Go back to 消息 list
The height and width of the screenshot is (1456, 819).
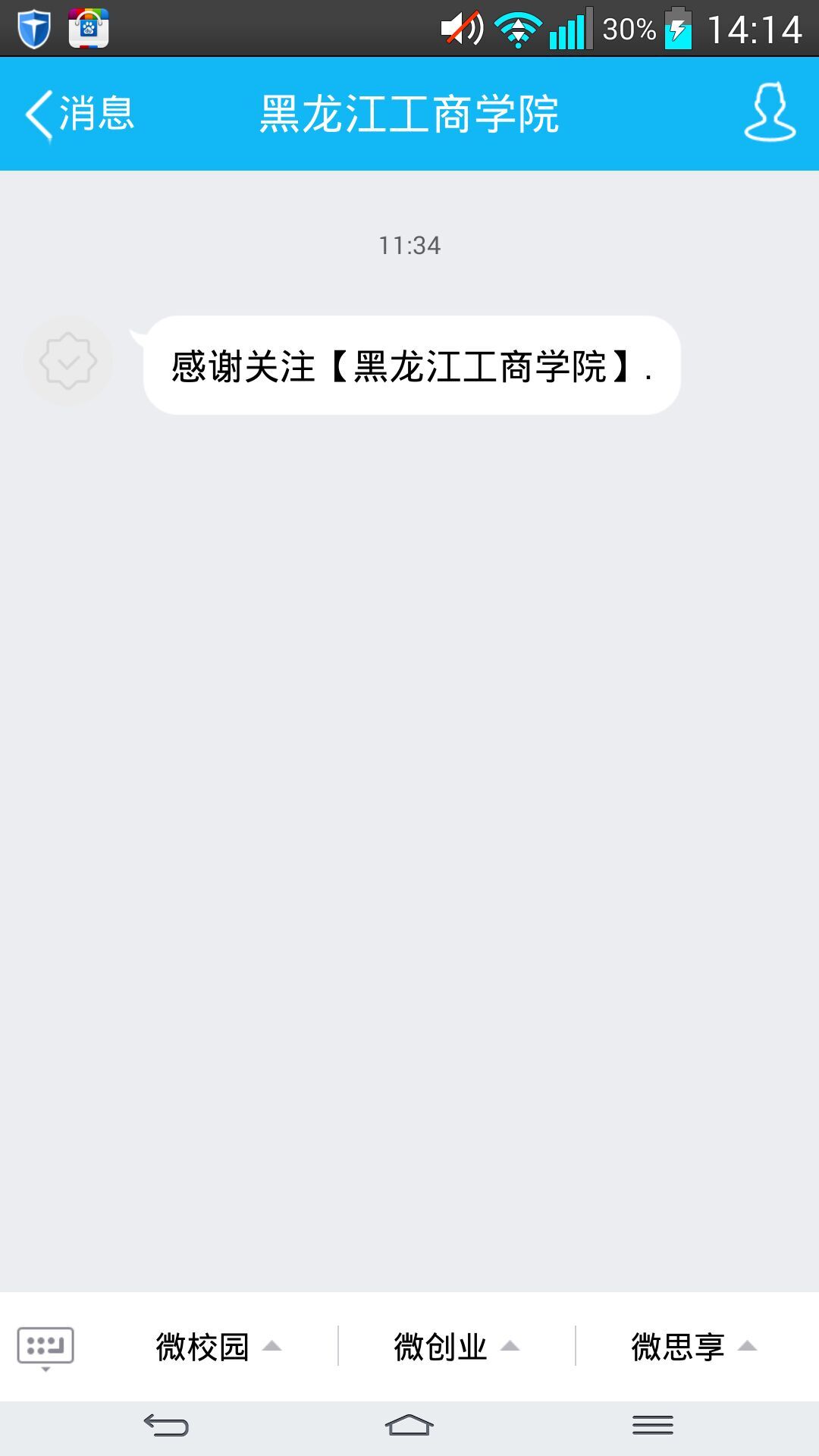point(80,115)
